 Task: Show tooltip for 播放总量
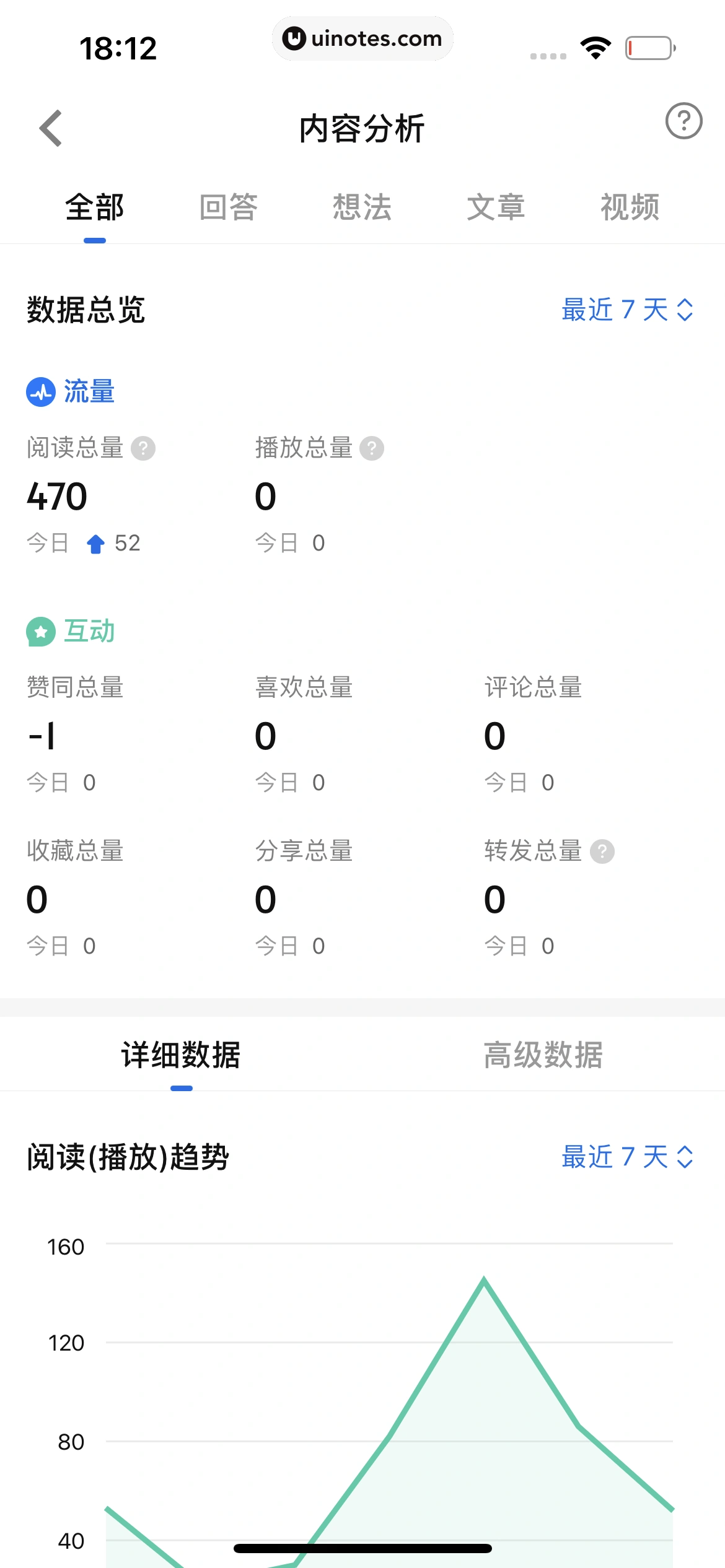tap(372, 448)
